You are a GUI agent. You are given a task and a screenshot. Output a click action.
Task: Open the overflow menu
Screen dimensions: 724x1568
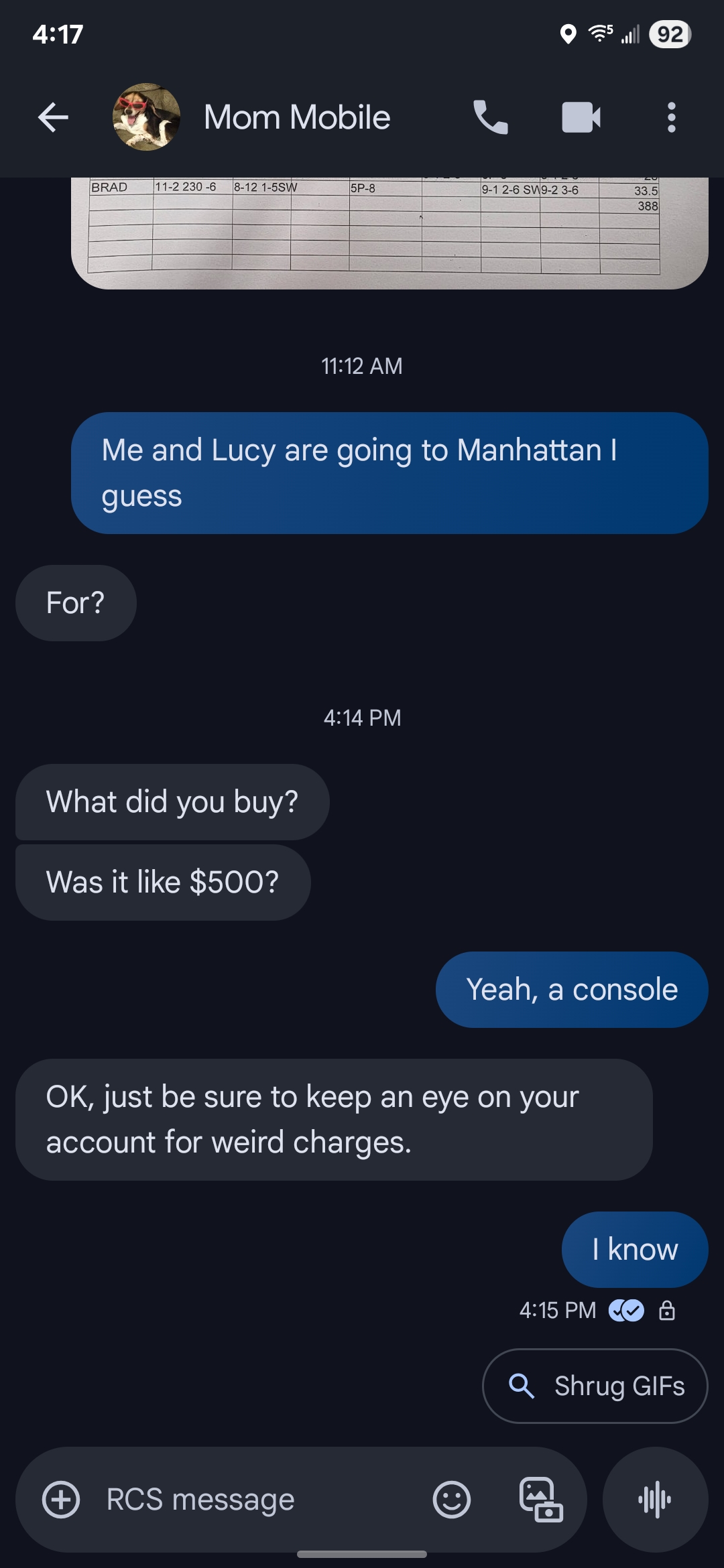coord(671,118)
